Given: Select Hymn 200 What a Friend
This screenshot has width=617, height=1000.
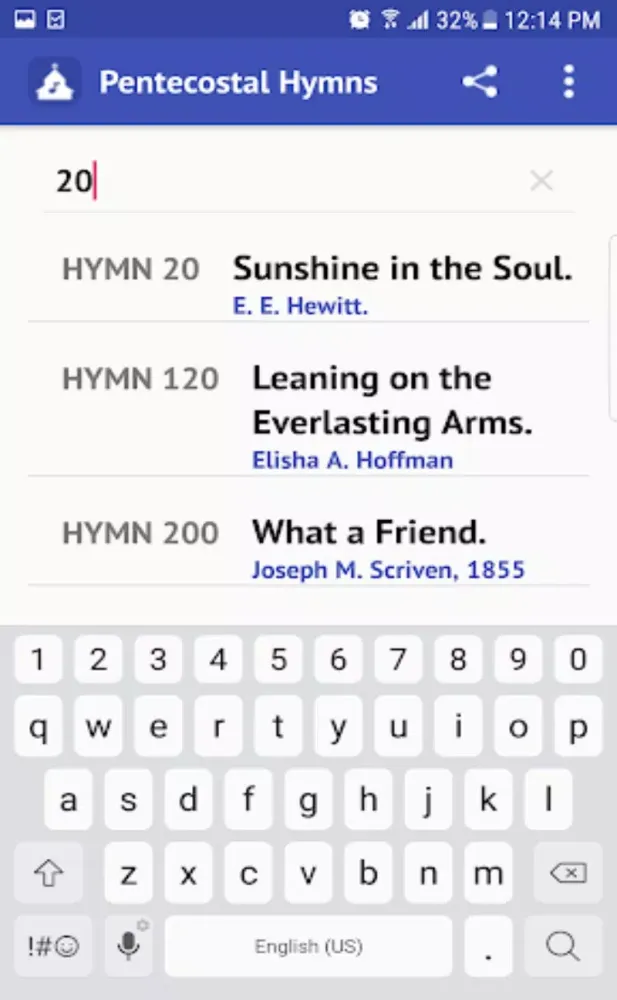Looking at the screenshot, I should [x=310, y=546].
